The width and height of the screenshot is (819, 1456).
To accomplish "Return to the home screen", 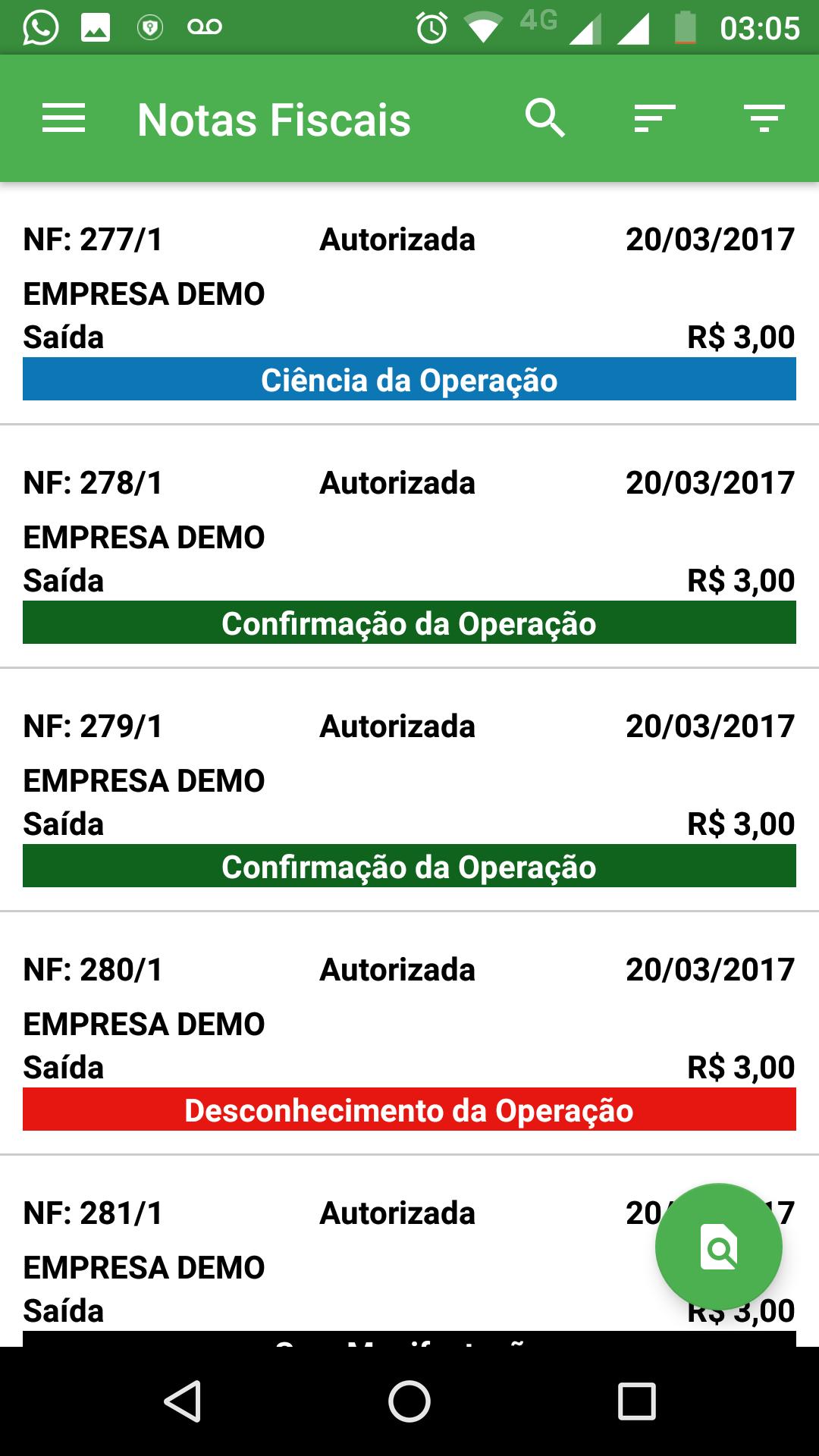I will click(x=409, y=1401).
